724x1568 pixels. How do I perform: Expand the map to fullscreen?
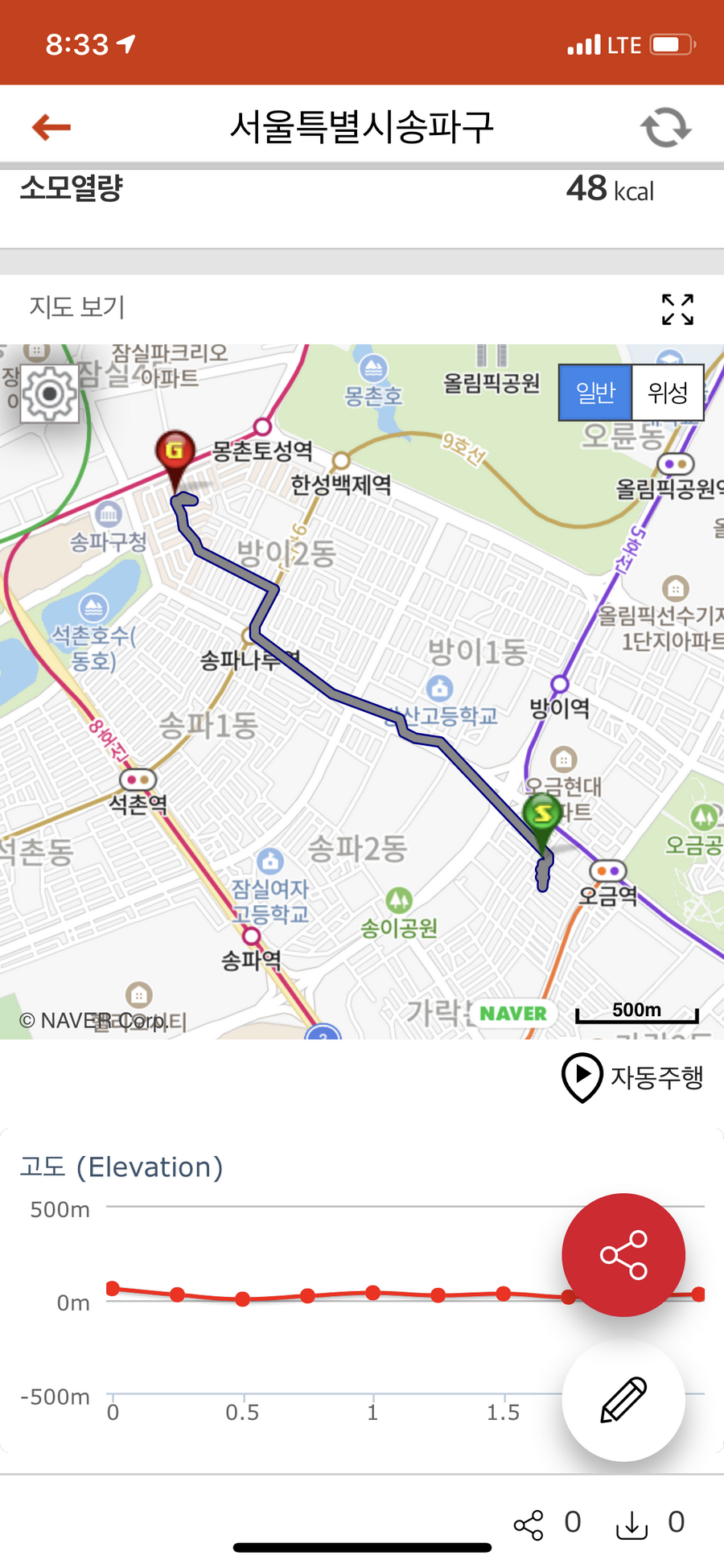677,309
